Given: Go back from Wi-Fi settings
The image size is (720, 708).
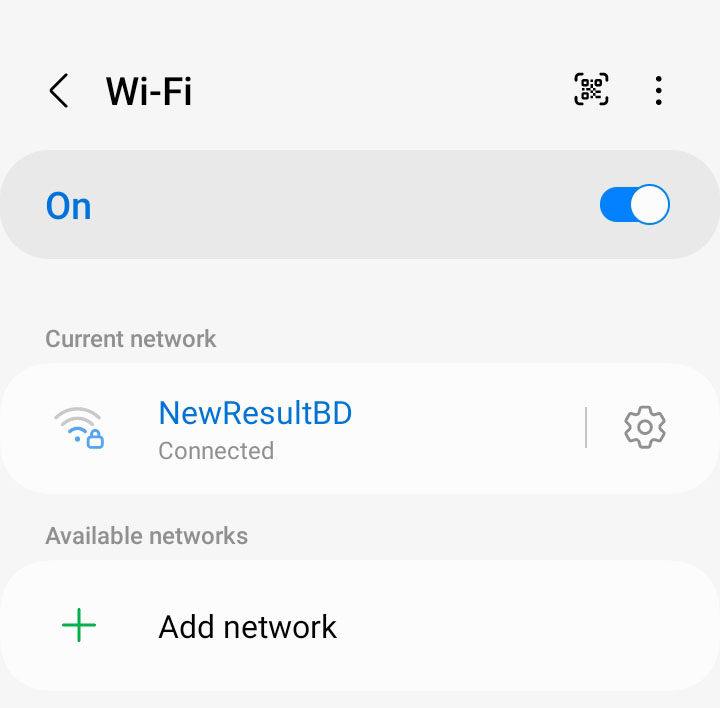Looking at the screenshot, I should 59,90.
